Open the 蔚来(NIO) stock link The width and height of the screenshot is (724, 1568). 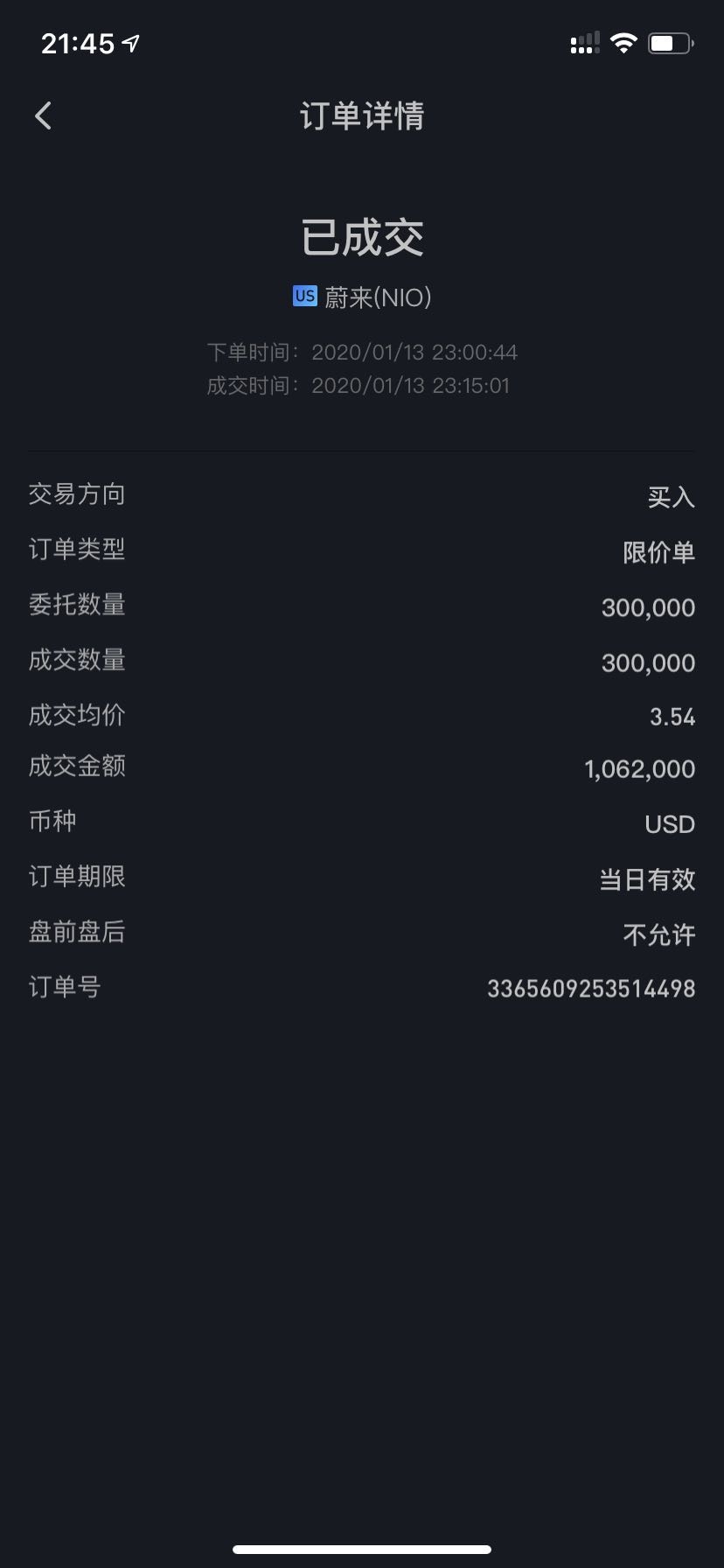(362, 297)
